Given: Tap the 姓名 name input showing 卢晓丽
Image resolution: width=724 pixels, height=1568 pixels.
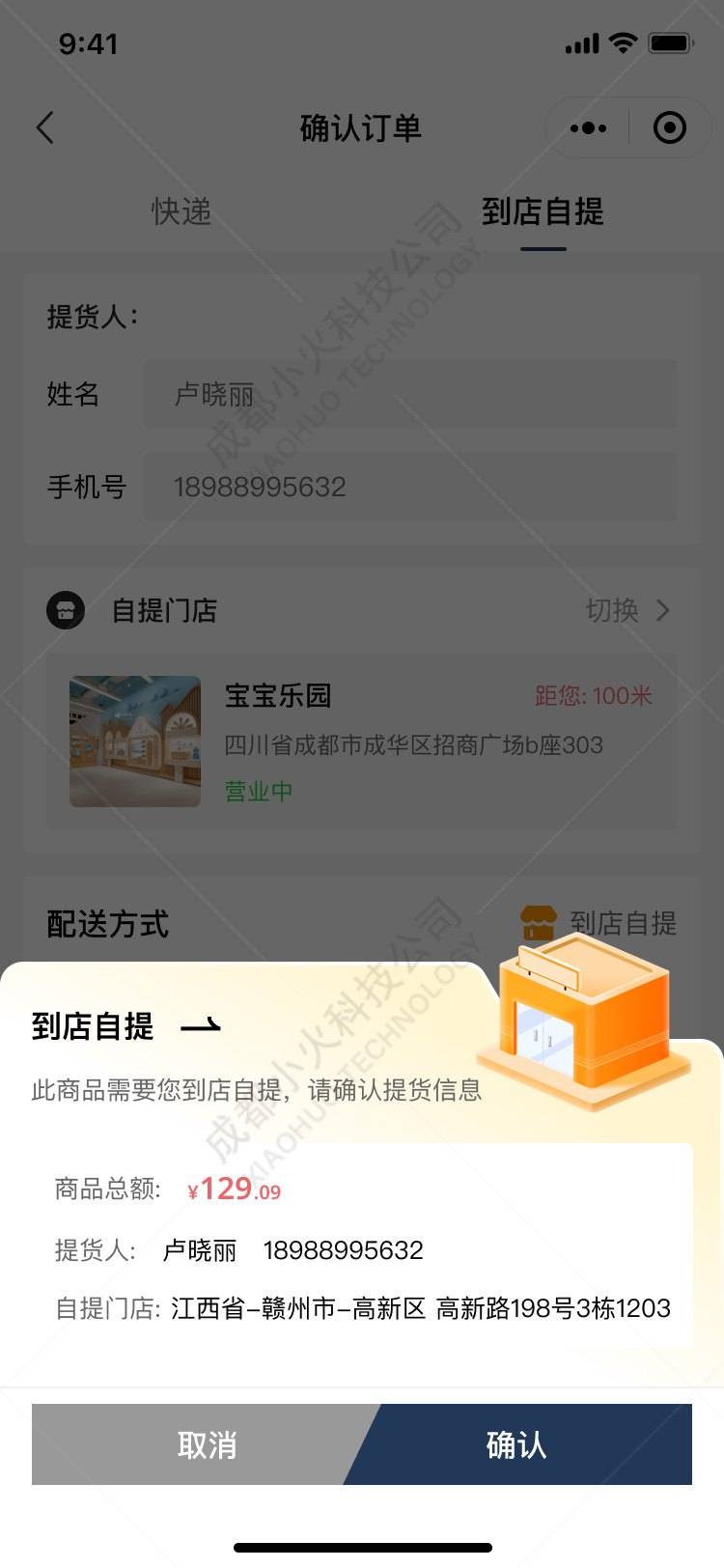Looking at the screenshot, I should [409, 395].
